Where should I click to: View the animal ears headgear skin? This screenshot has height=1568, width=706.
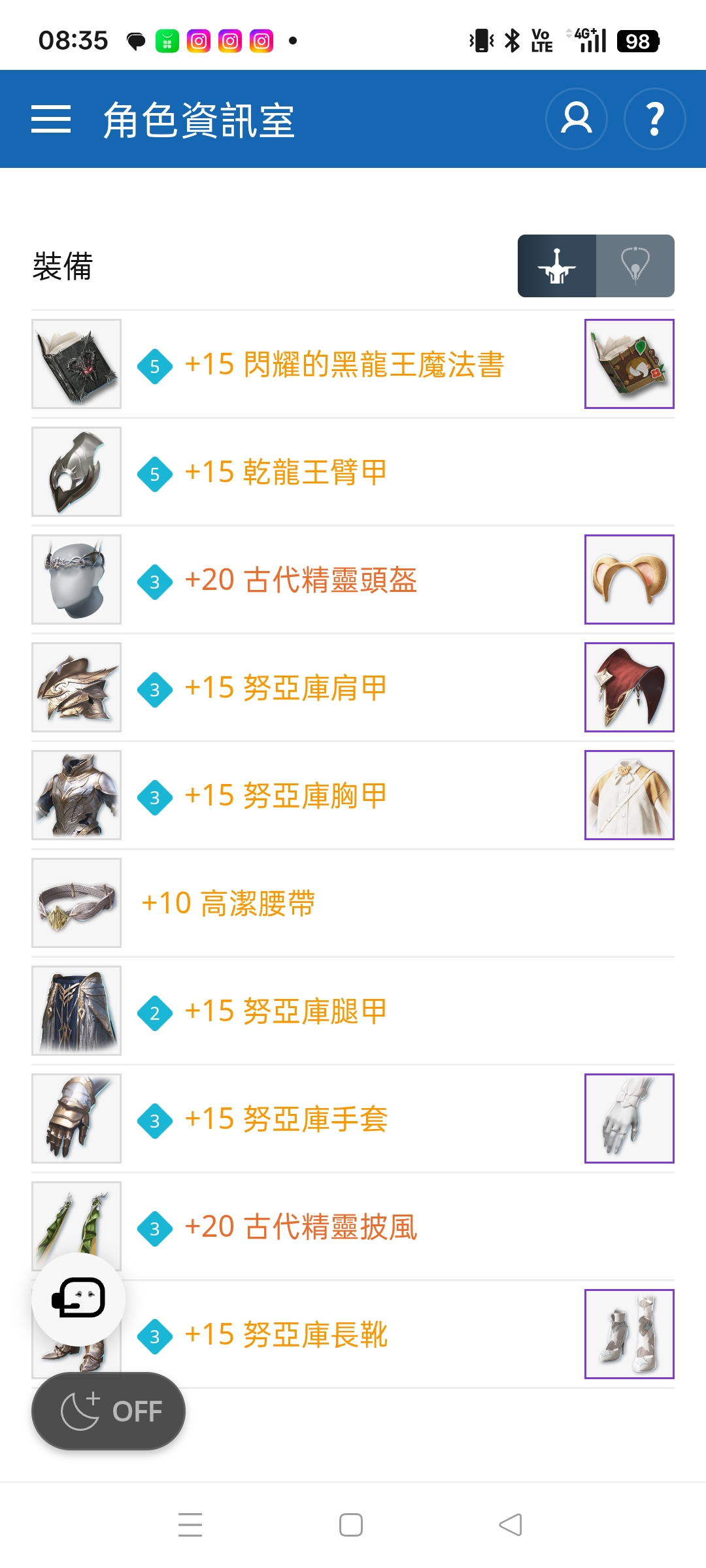629,580
